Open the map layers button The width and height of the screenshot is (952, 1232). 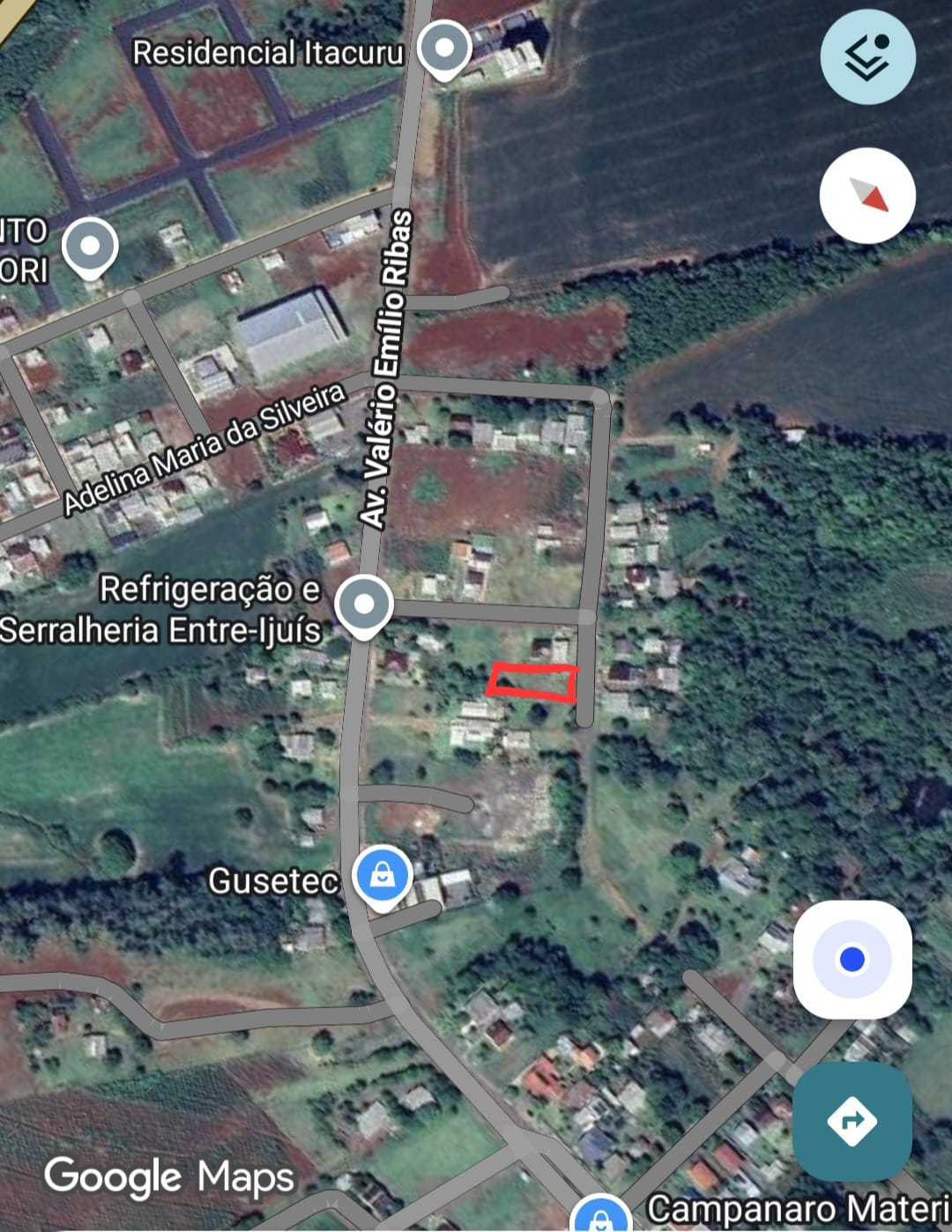point(867,57)
